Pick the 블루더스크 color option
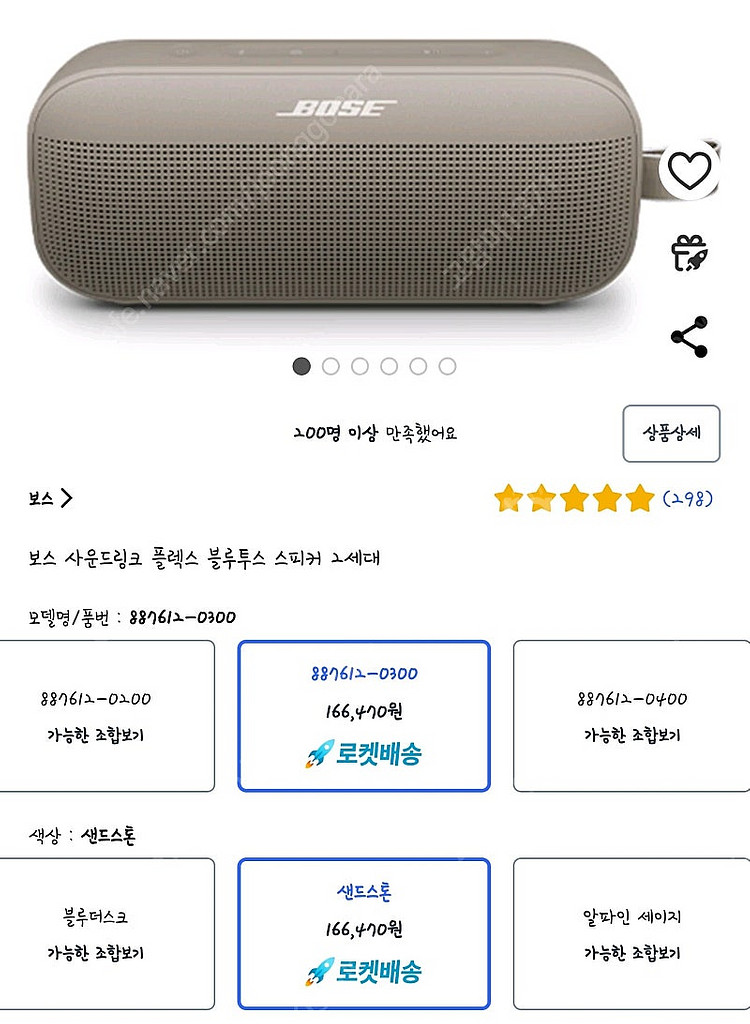Viewport: 750px width, 1024px height. (x=107, y=933)
